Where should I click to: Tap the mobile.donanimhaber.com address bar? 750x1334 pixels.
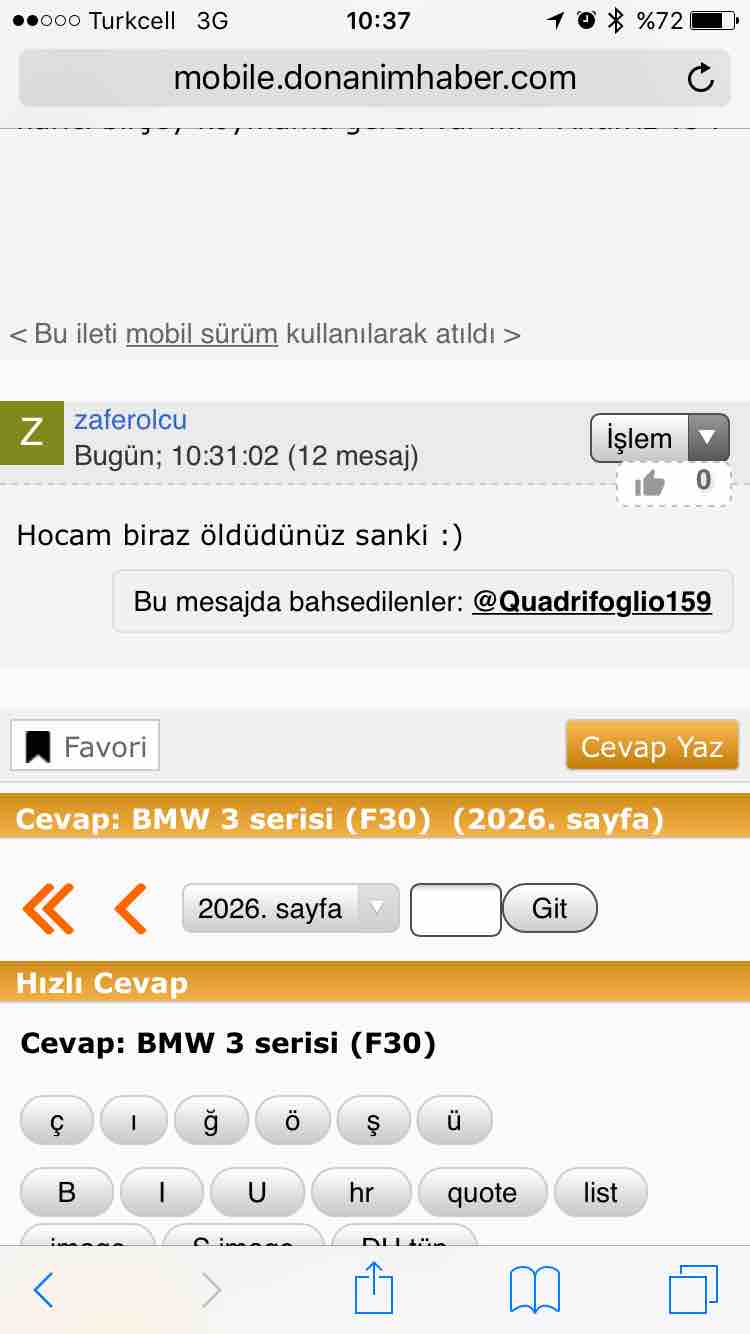point(375,78)
